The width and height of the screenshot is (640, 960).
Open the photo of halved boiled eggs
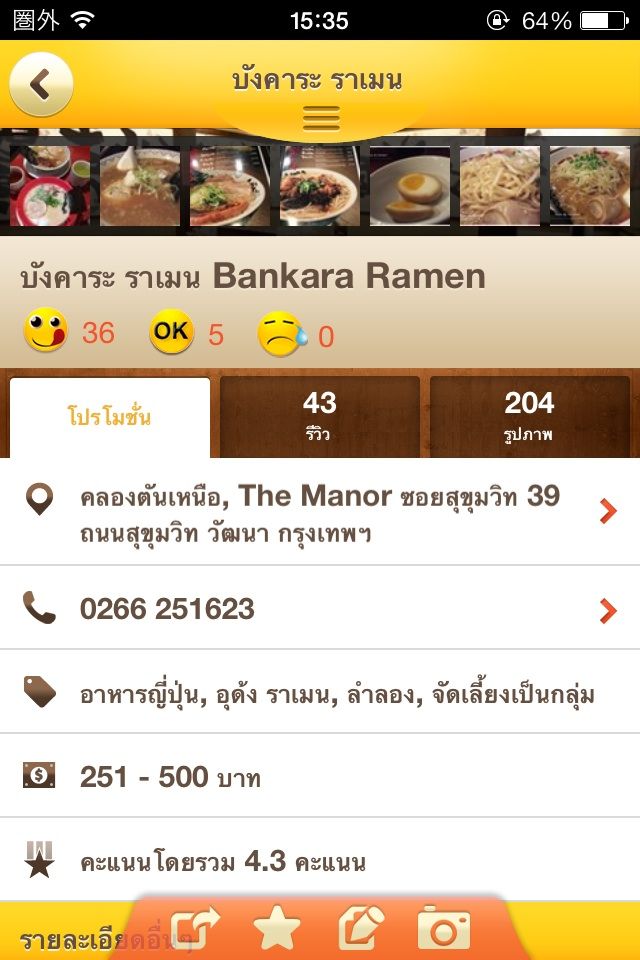pos(410,186)
